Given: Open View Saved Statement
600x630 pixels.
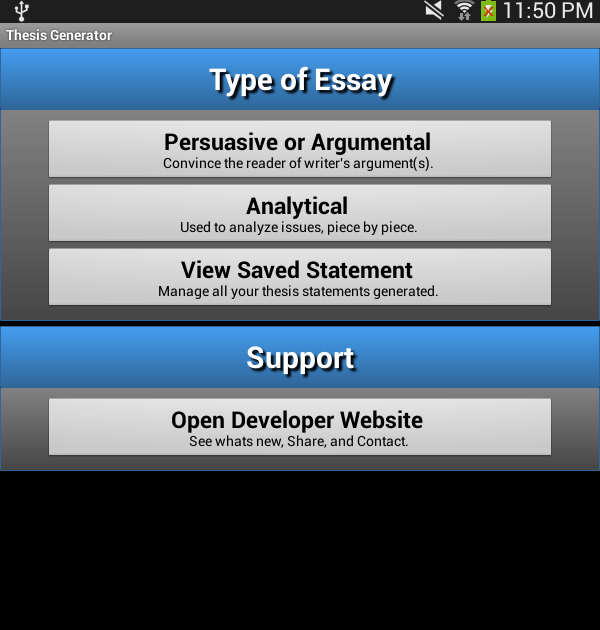Looking at the screenshot, I should pos(299,277).
